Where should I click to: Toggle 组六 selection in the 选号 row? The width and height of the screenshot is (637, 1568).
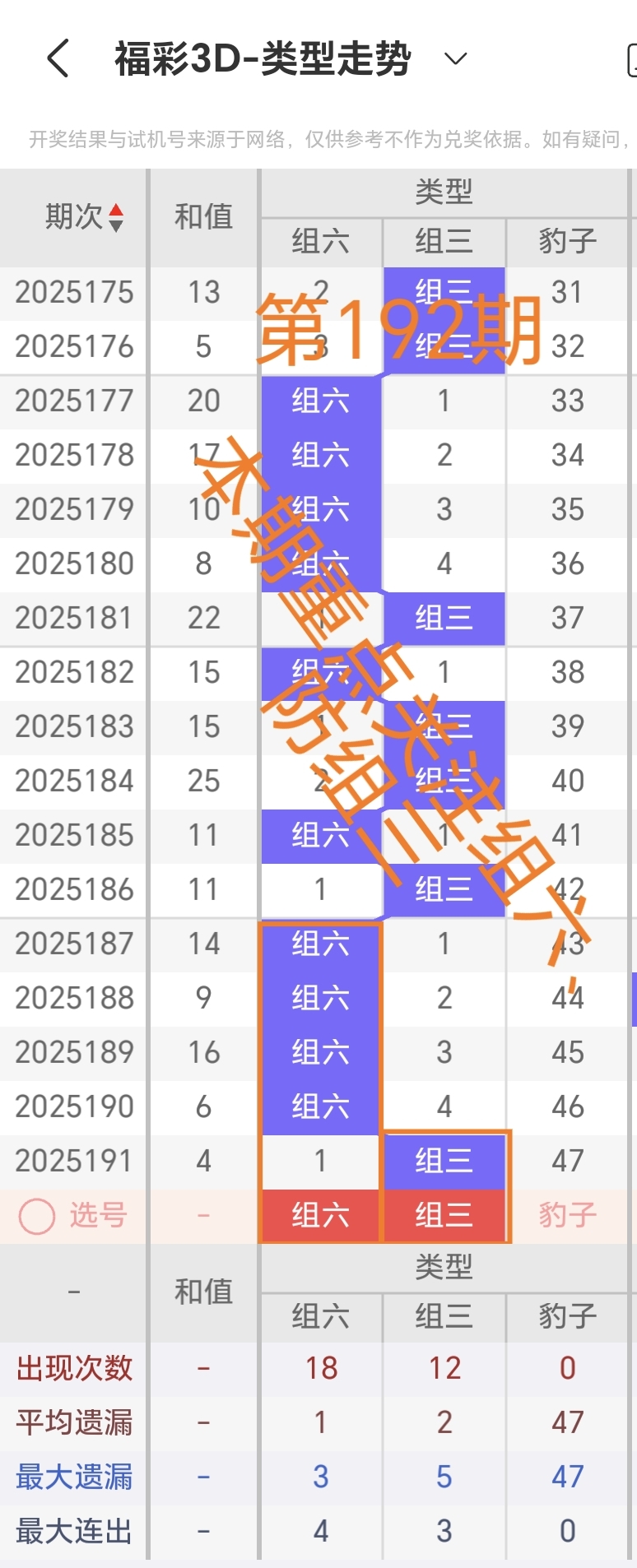pos(320,1214)
